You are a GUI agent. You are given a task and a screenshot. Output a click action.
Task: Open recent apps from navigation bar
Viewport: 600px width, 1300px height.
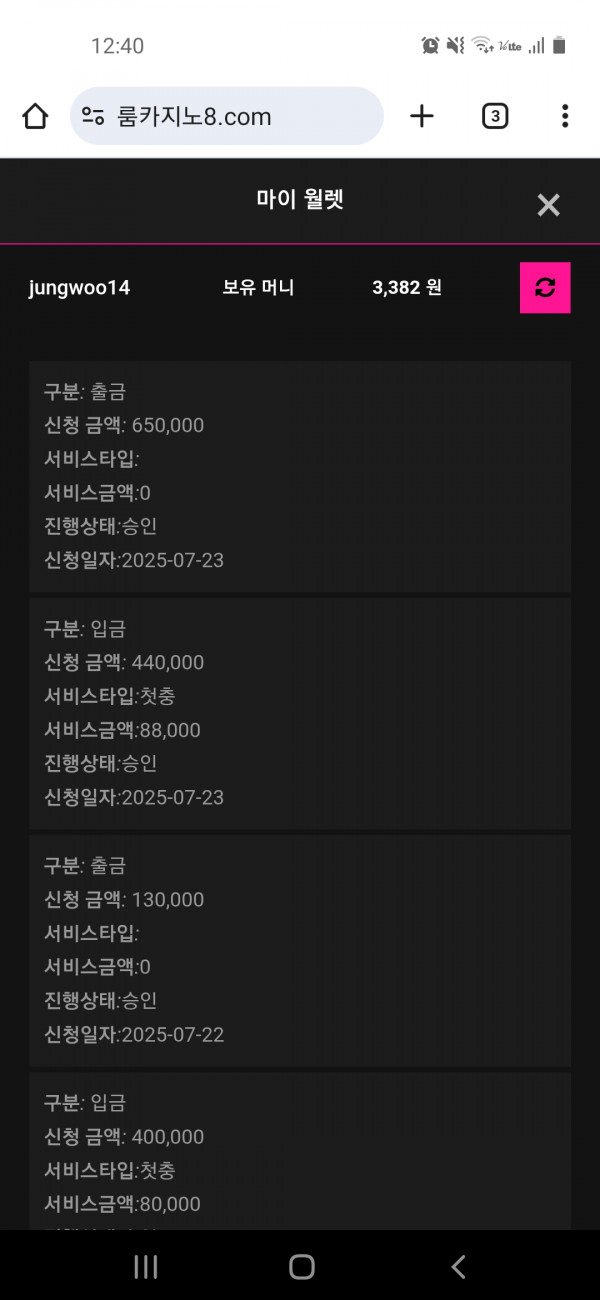pyautogui.click(x=146, y=1267)
